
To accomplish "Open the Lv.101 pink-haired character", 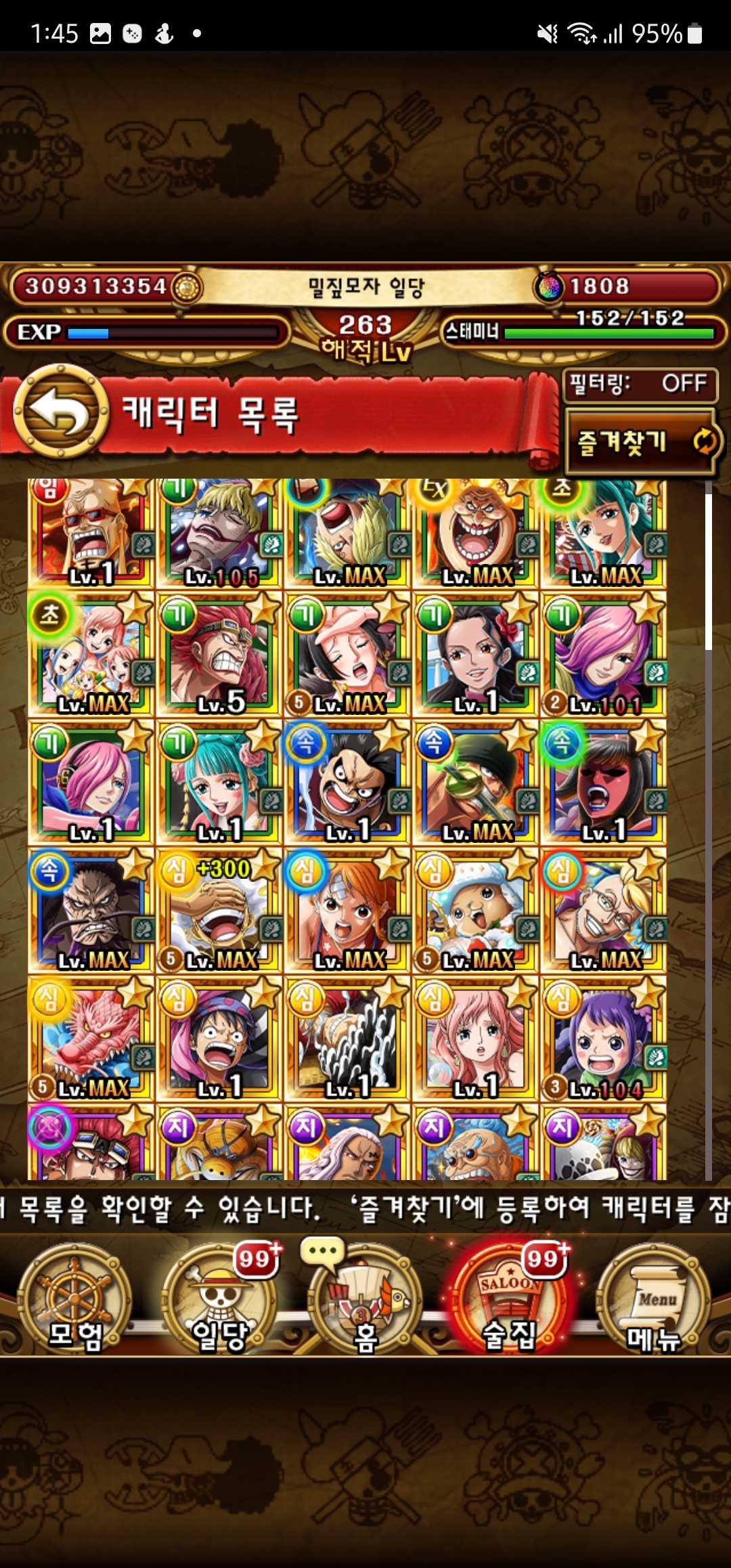I will pyautogui.click(x=604, y=655).
